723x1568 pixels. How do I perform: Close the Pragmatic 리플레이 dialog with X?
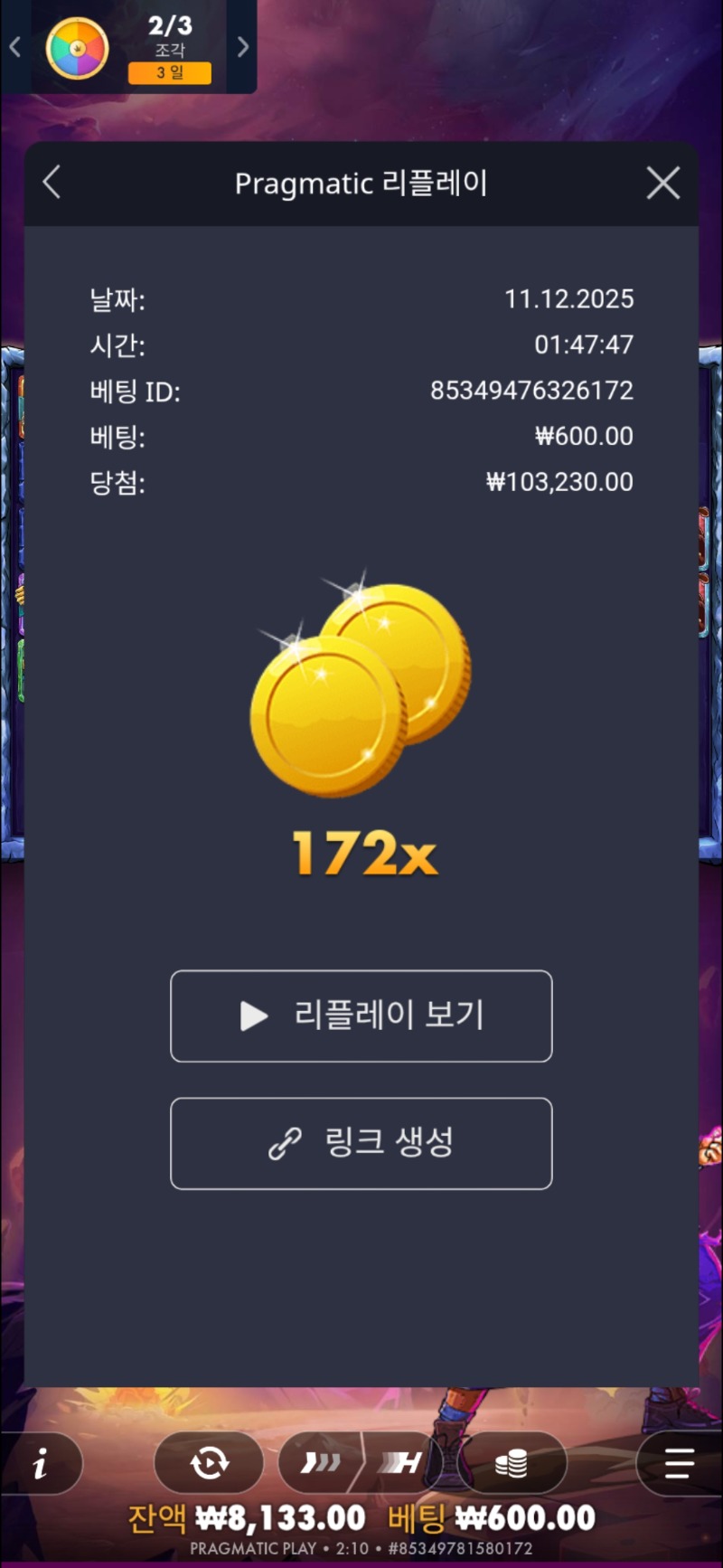pos(662,183)
